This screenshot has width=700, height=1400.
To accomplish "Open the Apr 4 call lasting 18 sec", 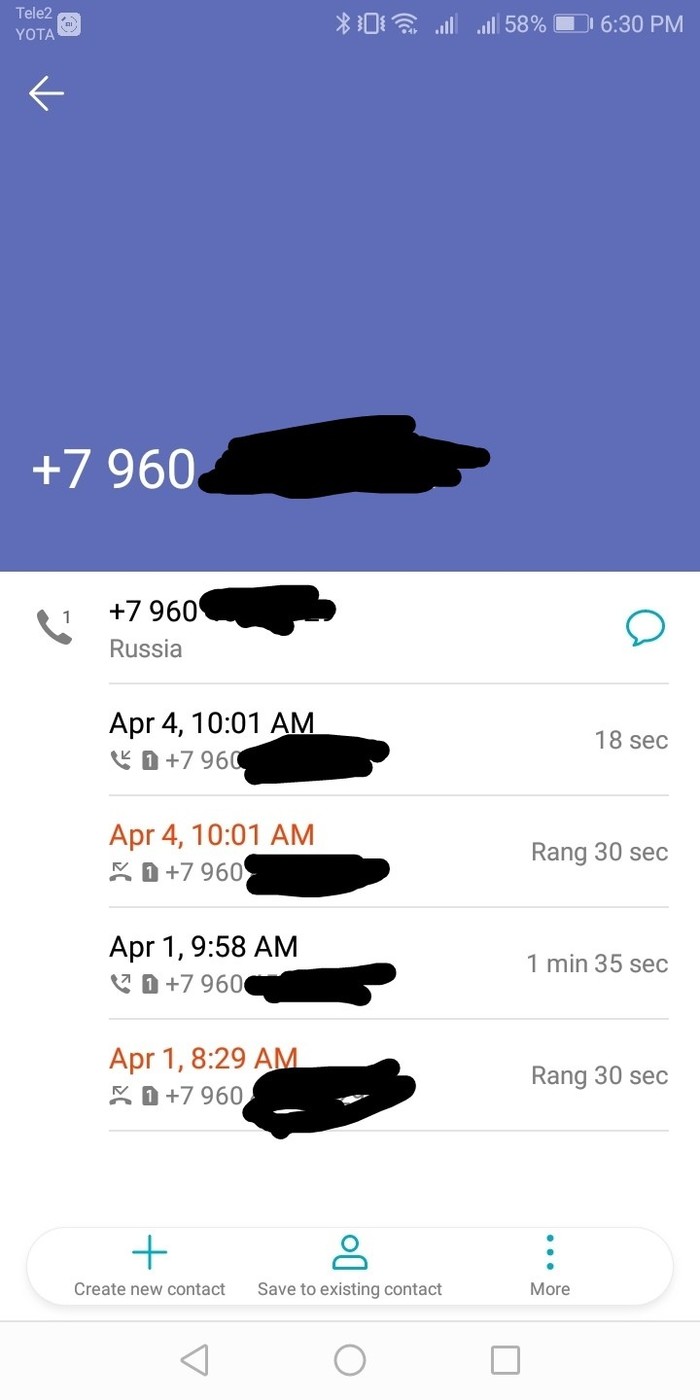I will point(388,740).
